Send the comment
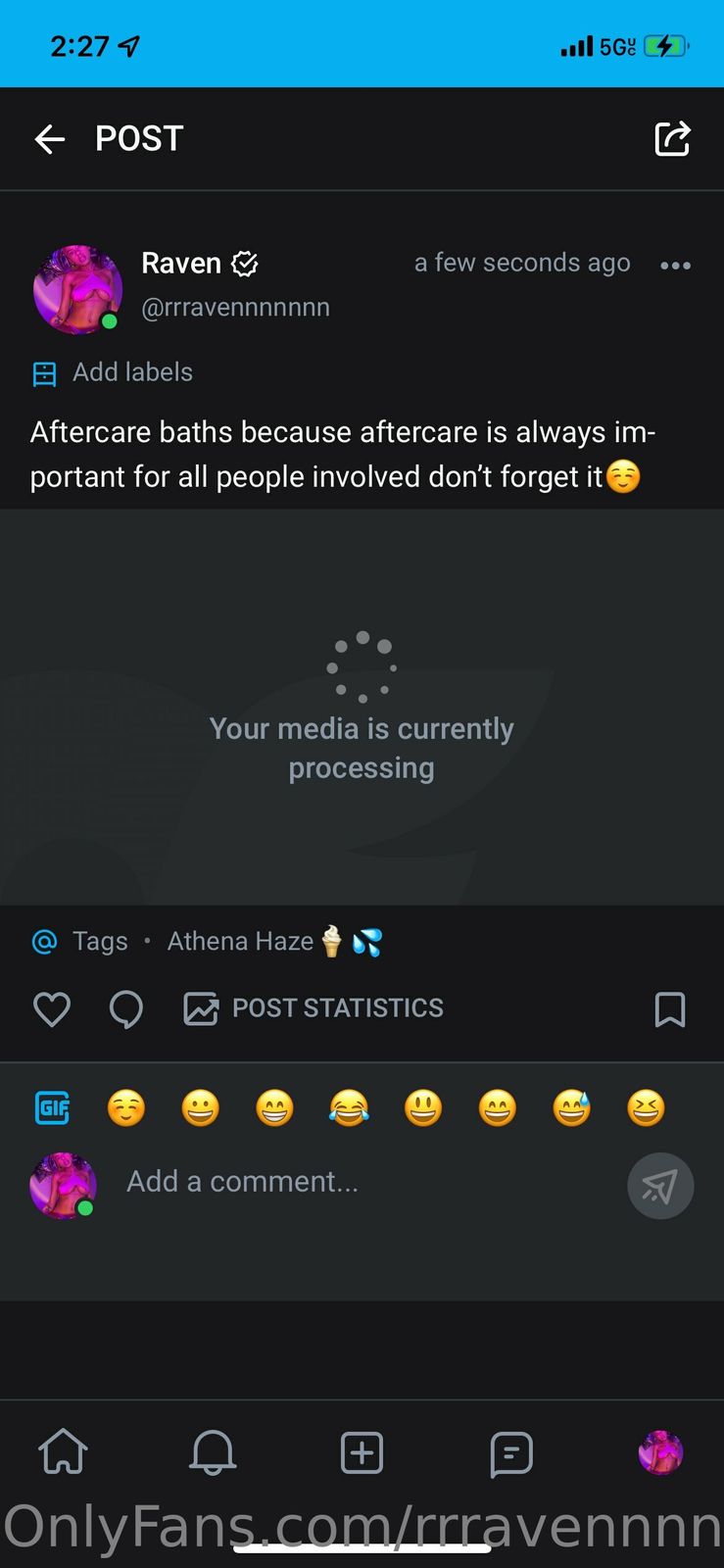Screen dimensions: 724x1568 tap(660, 1186)
